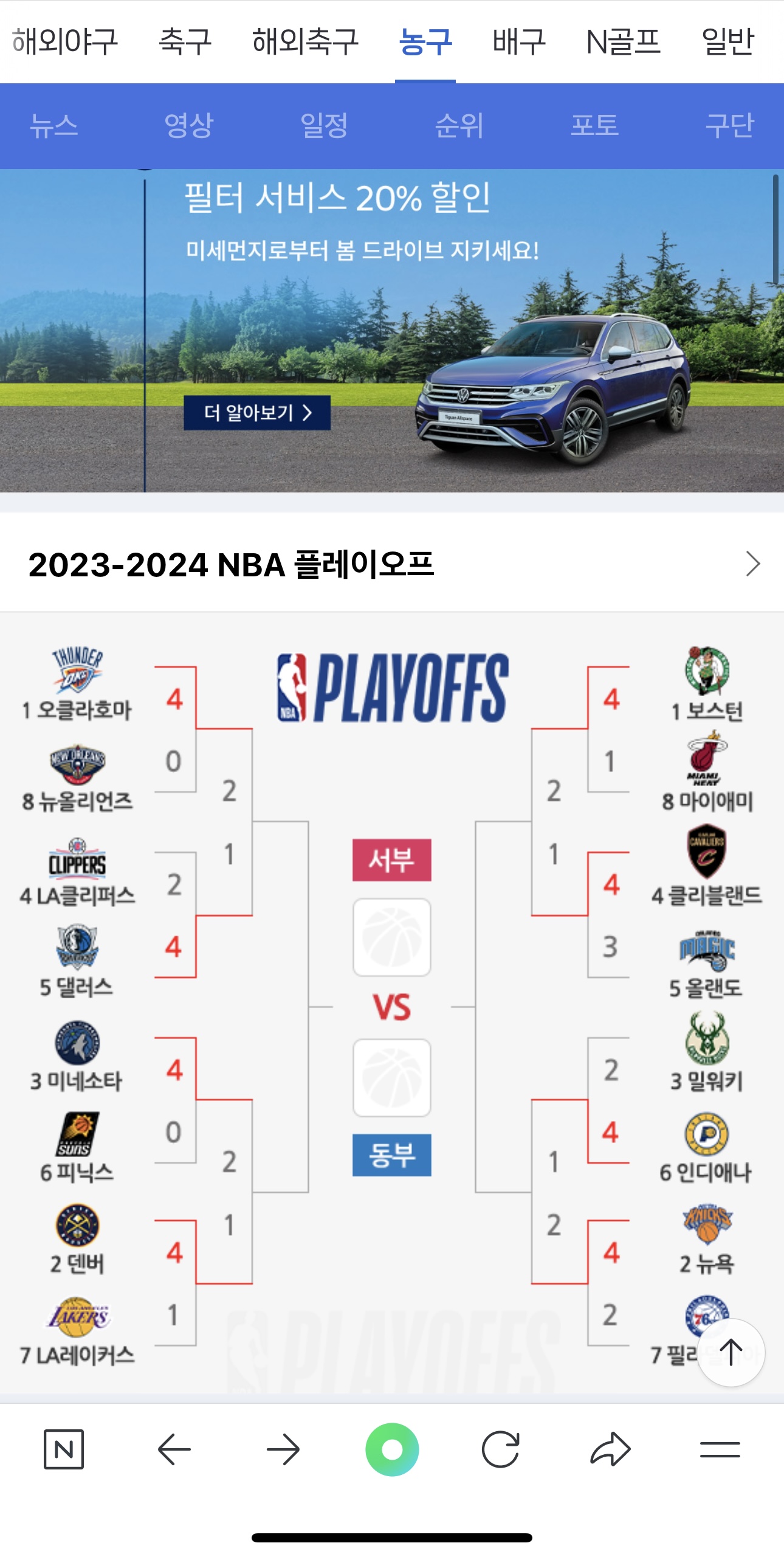Open the browser menu with two lines
784x1557 pixels.
coord(720,1449)
